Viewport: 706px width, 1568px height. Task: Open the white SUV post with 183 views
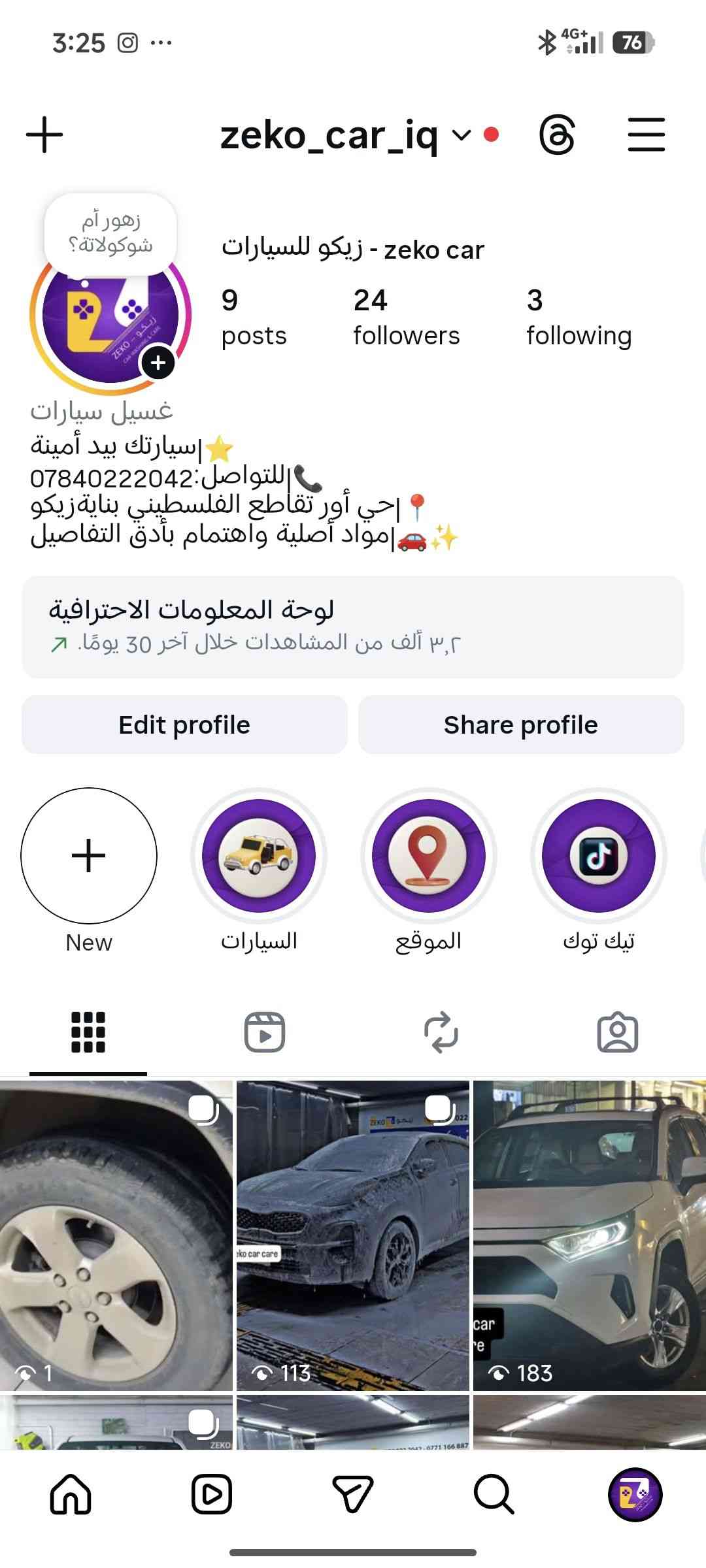pos(589,1235)
